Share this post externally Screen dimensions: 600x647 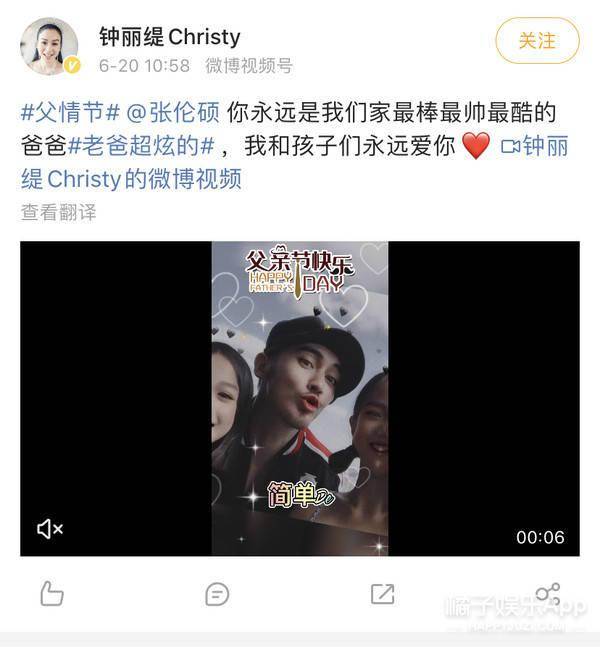click(547, 594)
